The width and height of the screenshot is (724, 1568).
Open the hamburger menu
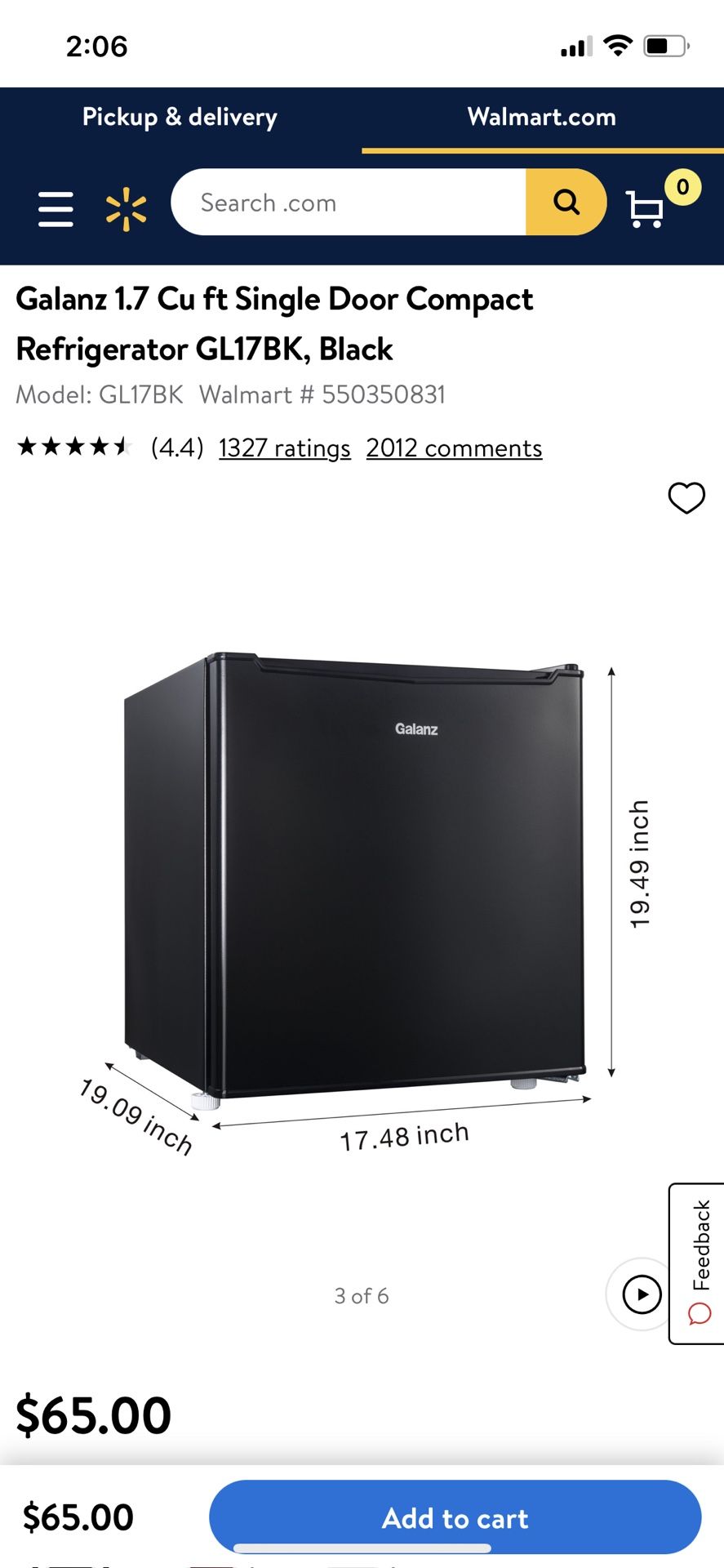(x=56, y=209)
